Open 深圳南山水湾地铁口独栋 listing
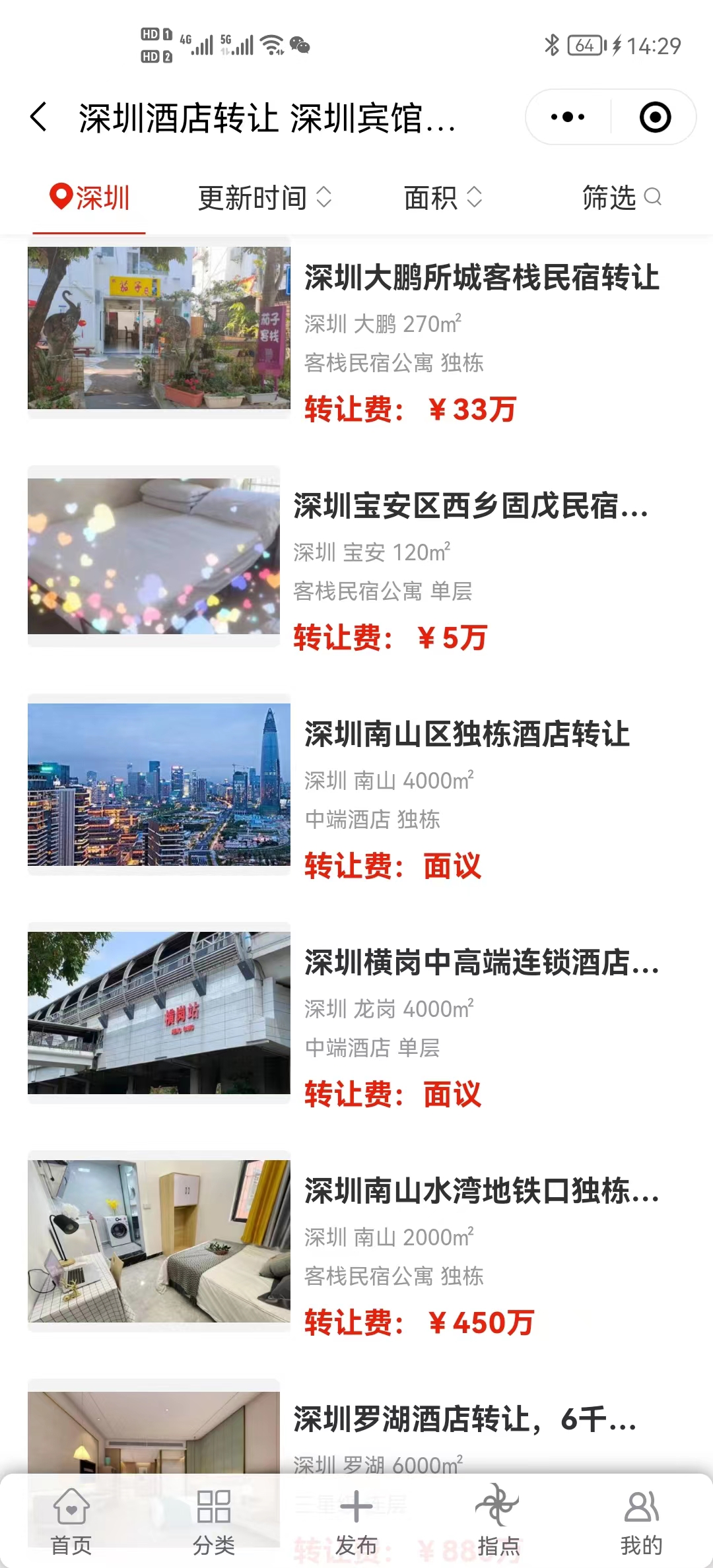This screenshot has height=1568, width=713. pyautogui.click(x=481, y=1191)
